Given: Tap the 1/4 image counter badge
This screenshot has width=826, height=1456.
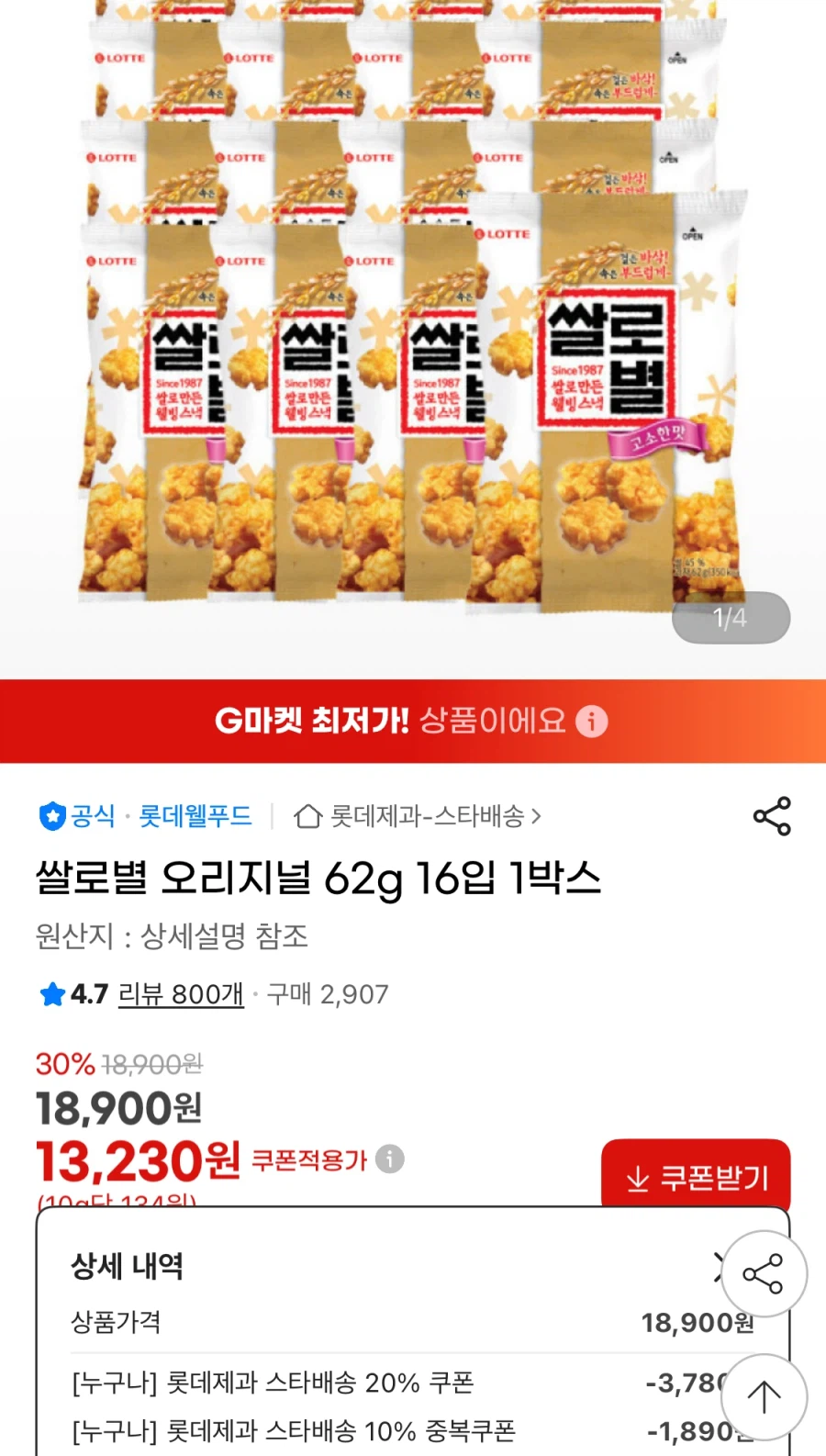Looking at the screenshot, I should click(730, 618).
